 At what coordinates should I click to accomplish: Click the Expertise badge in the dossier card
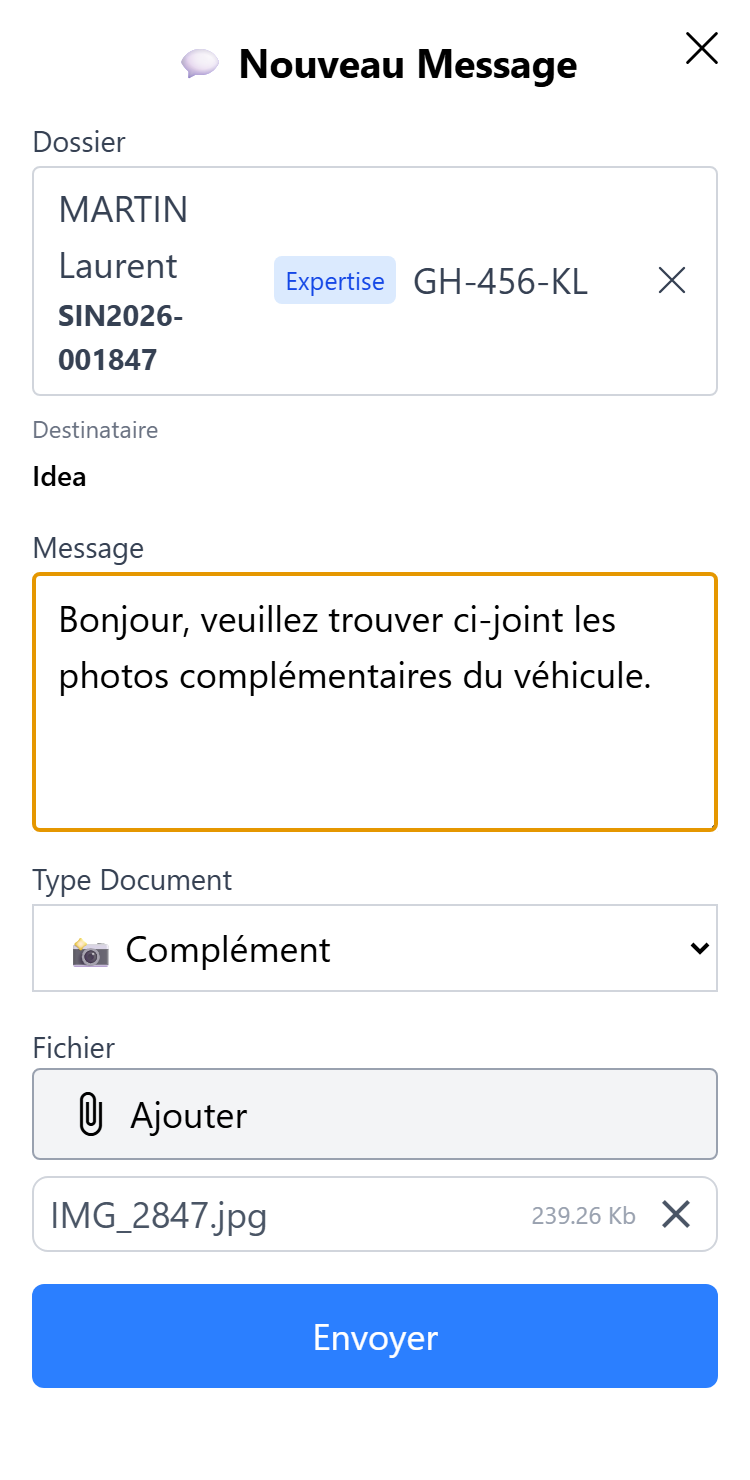click(x=335, y=281)
